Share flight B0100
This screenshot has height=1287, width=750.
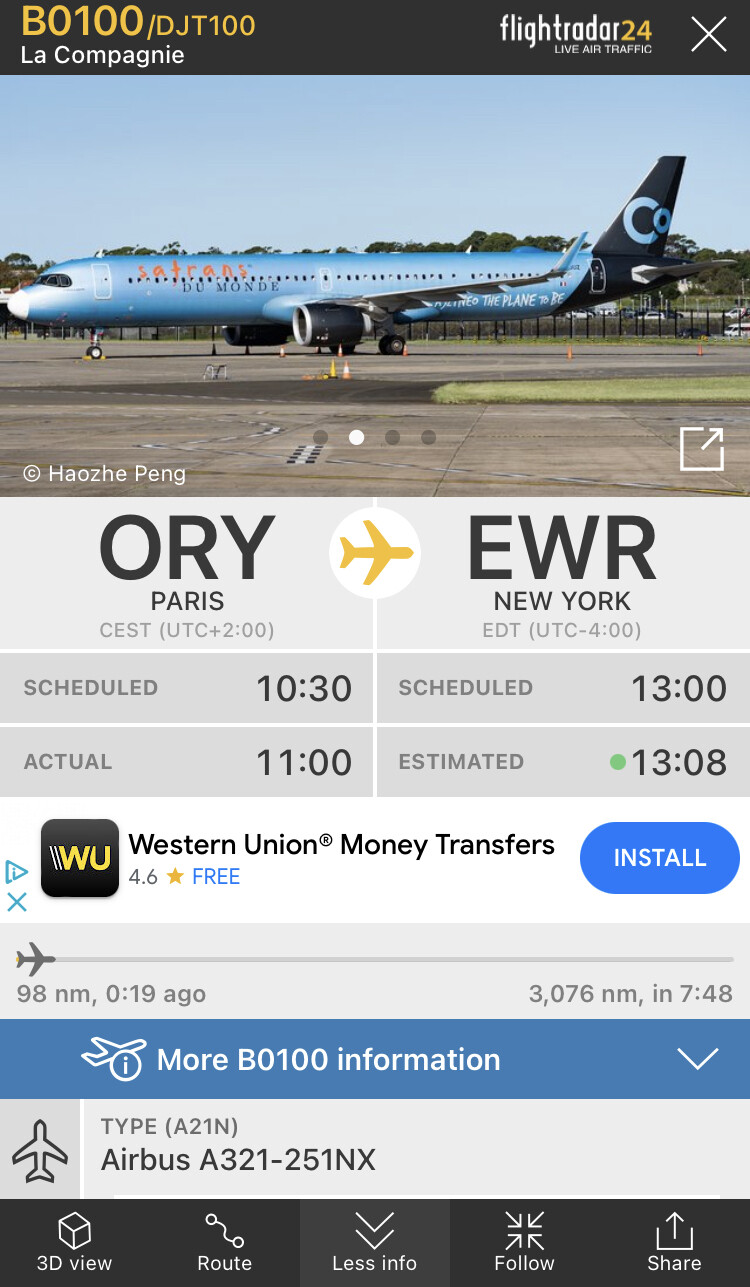coord(674,1242)
